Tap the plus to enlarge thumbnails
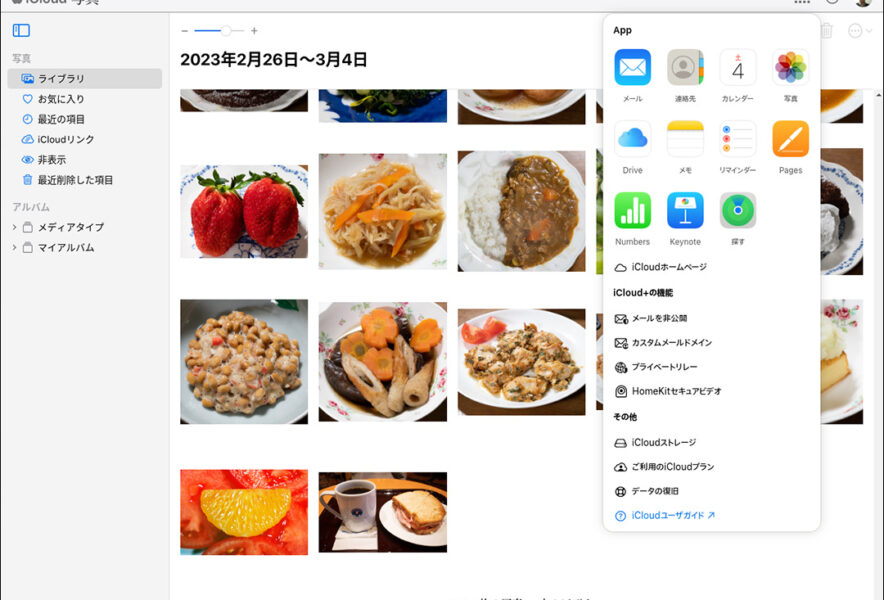 tap(254, 31)
